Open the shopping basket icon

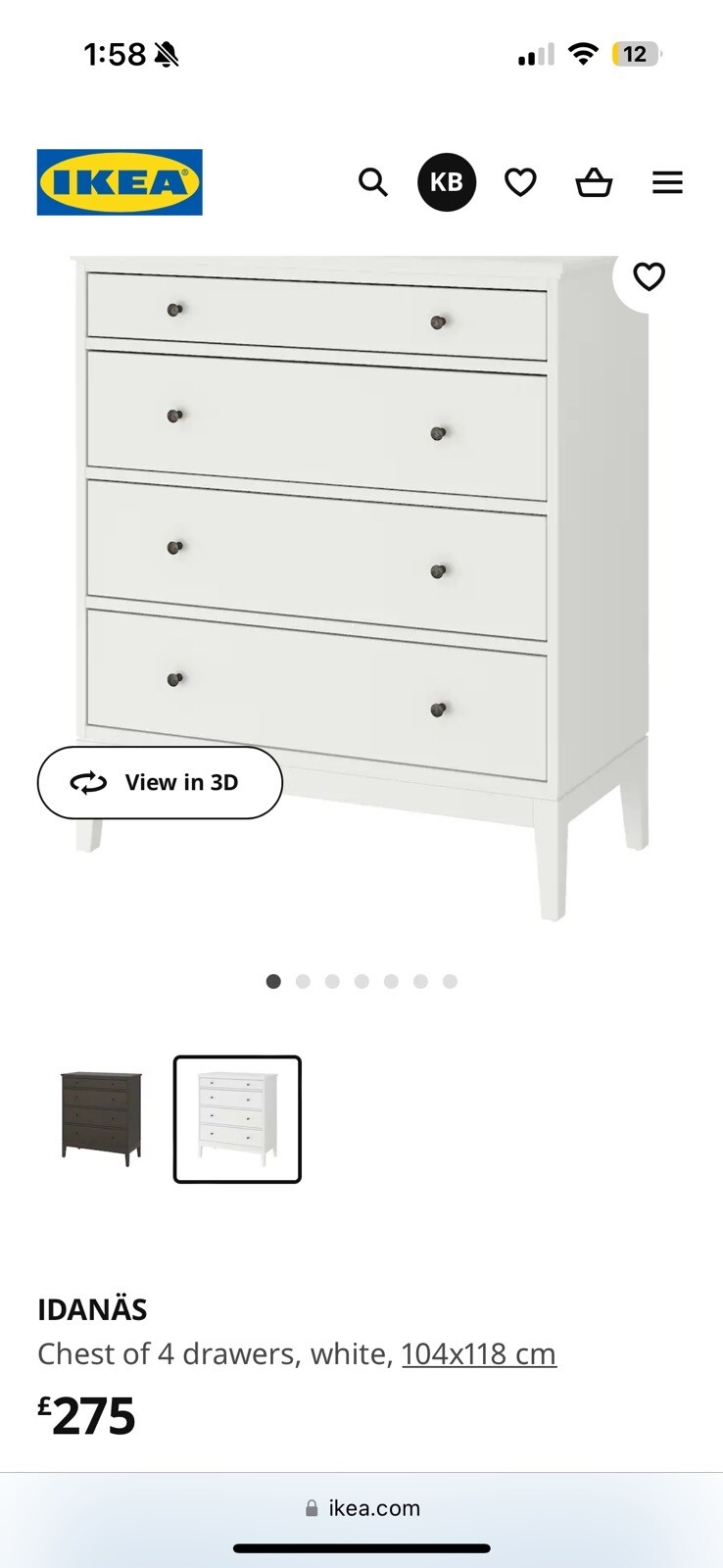coord(593,182)
